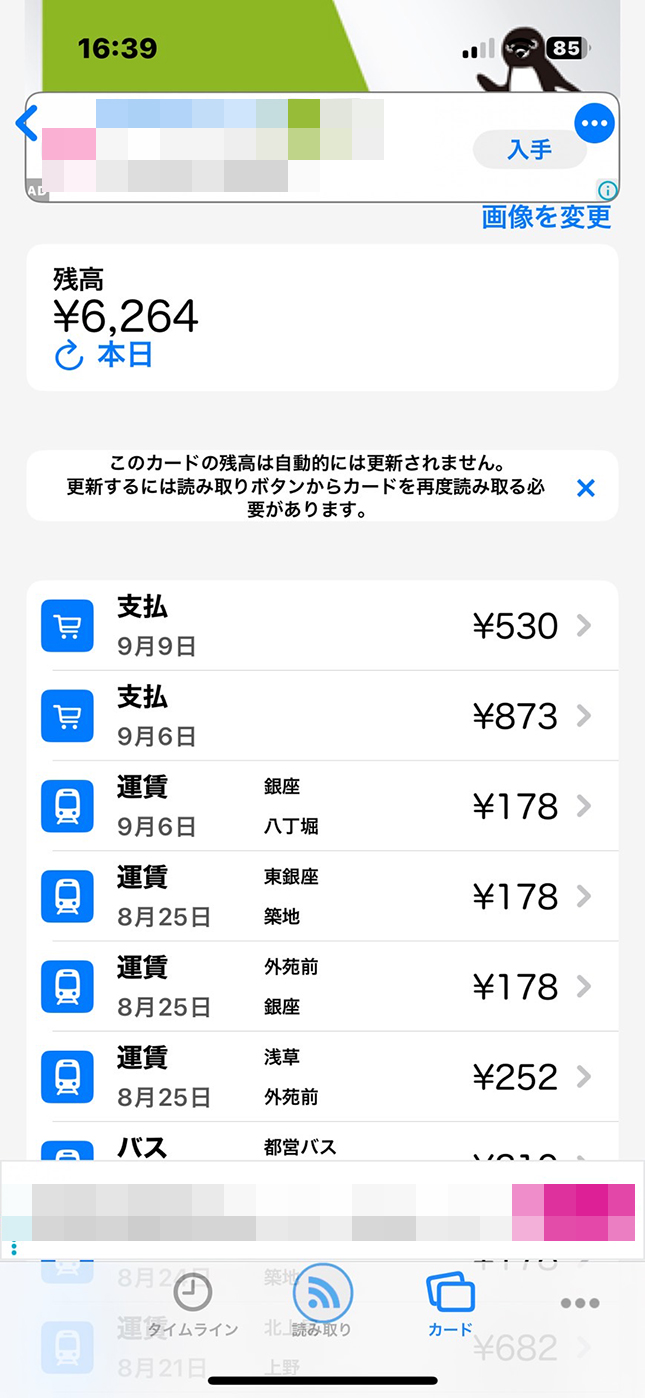This screenshot has height=1398, width=645.
Task: Tap 画像を変更 to change the card image
Action: coord(546,216)
